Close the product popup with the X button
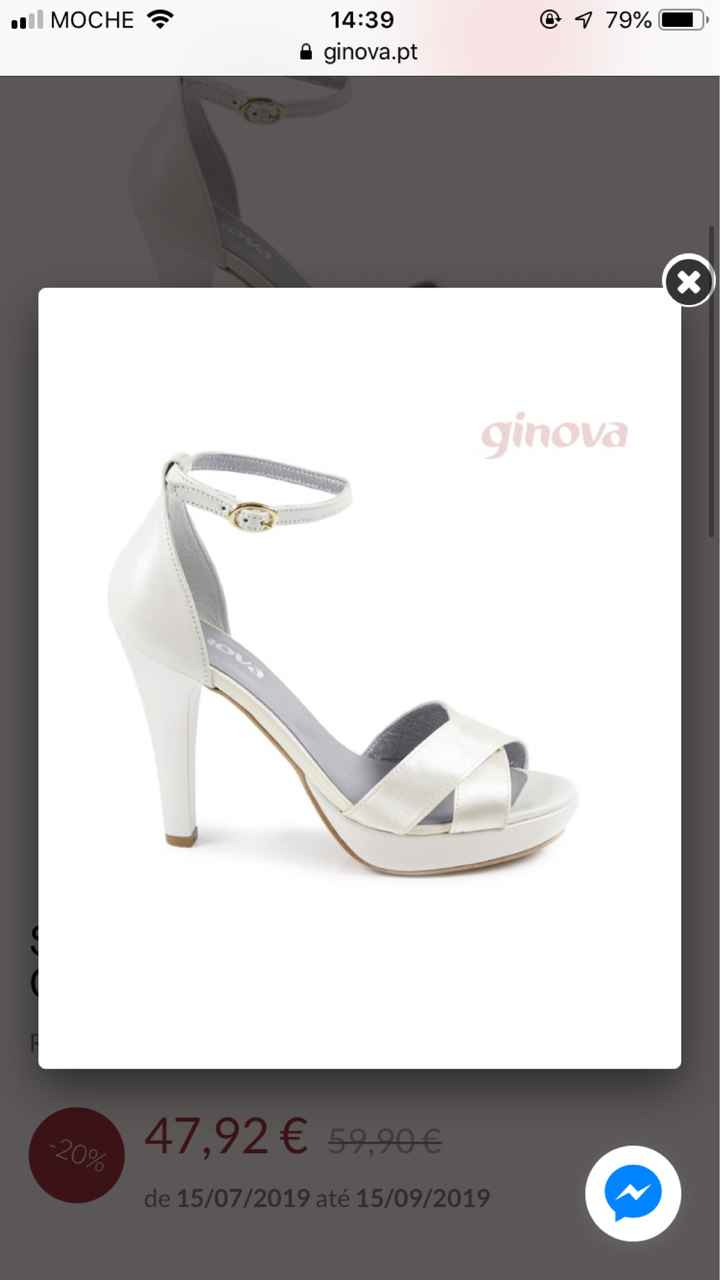 (x=688, y=282)
